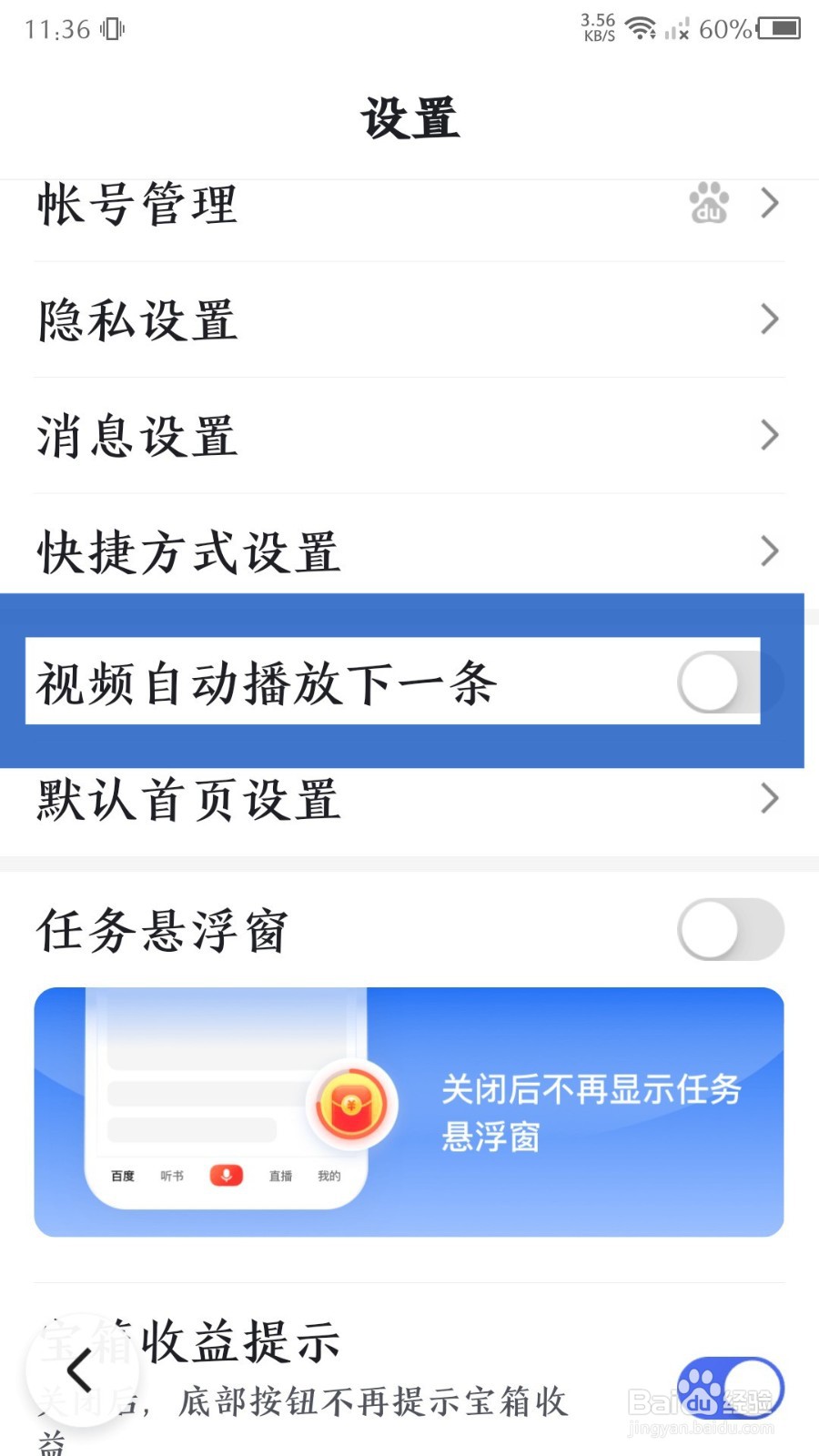Tap the 11:36 clock in the status bar

(56, 29)
